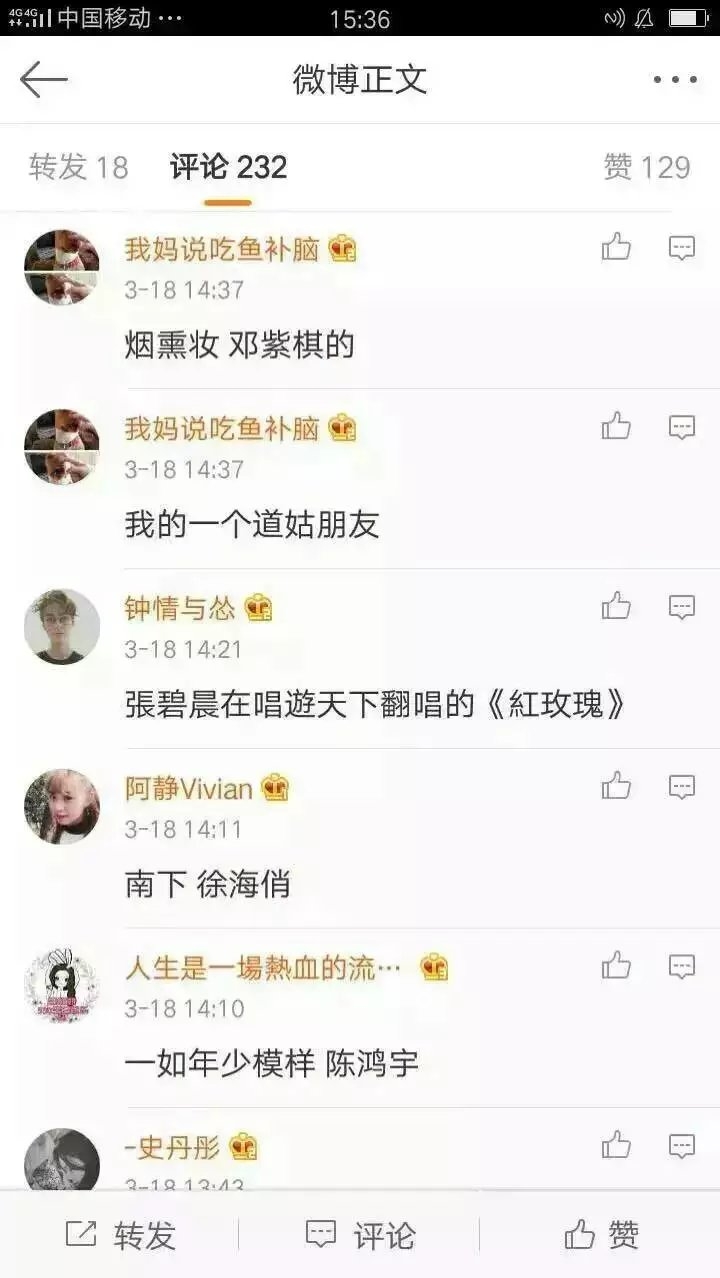Reply to the comment 我的一个道姑朋友
720x1278 pixels.
pyautogui.click(x=682, y=427)
